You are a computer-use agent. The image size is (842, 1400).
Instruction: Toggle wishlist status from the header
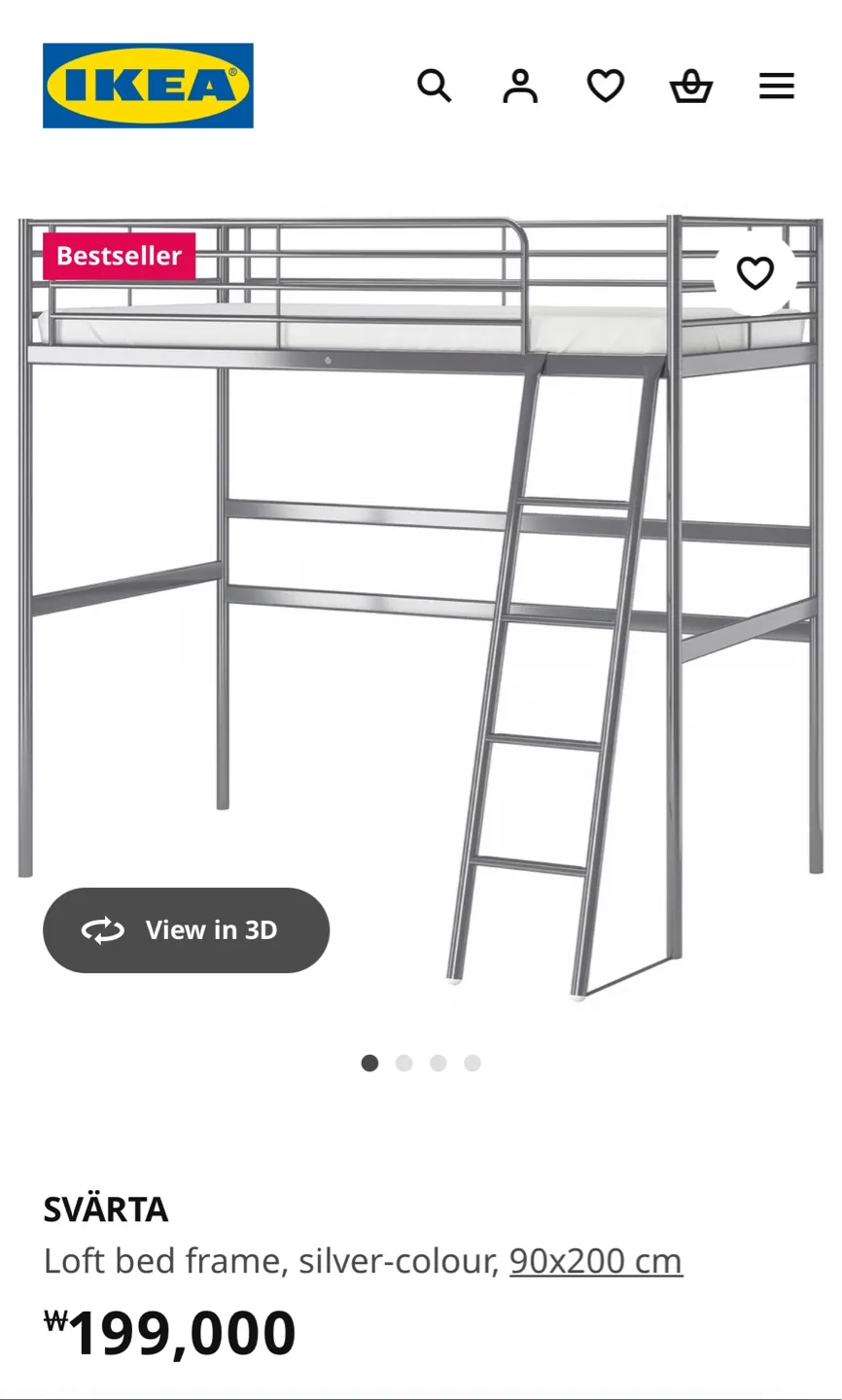[x=605, y=86]
